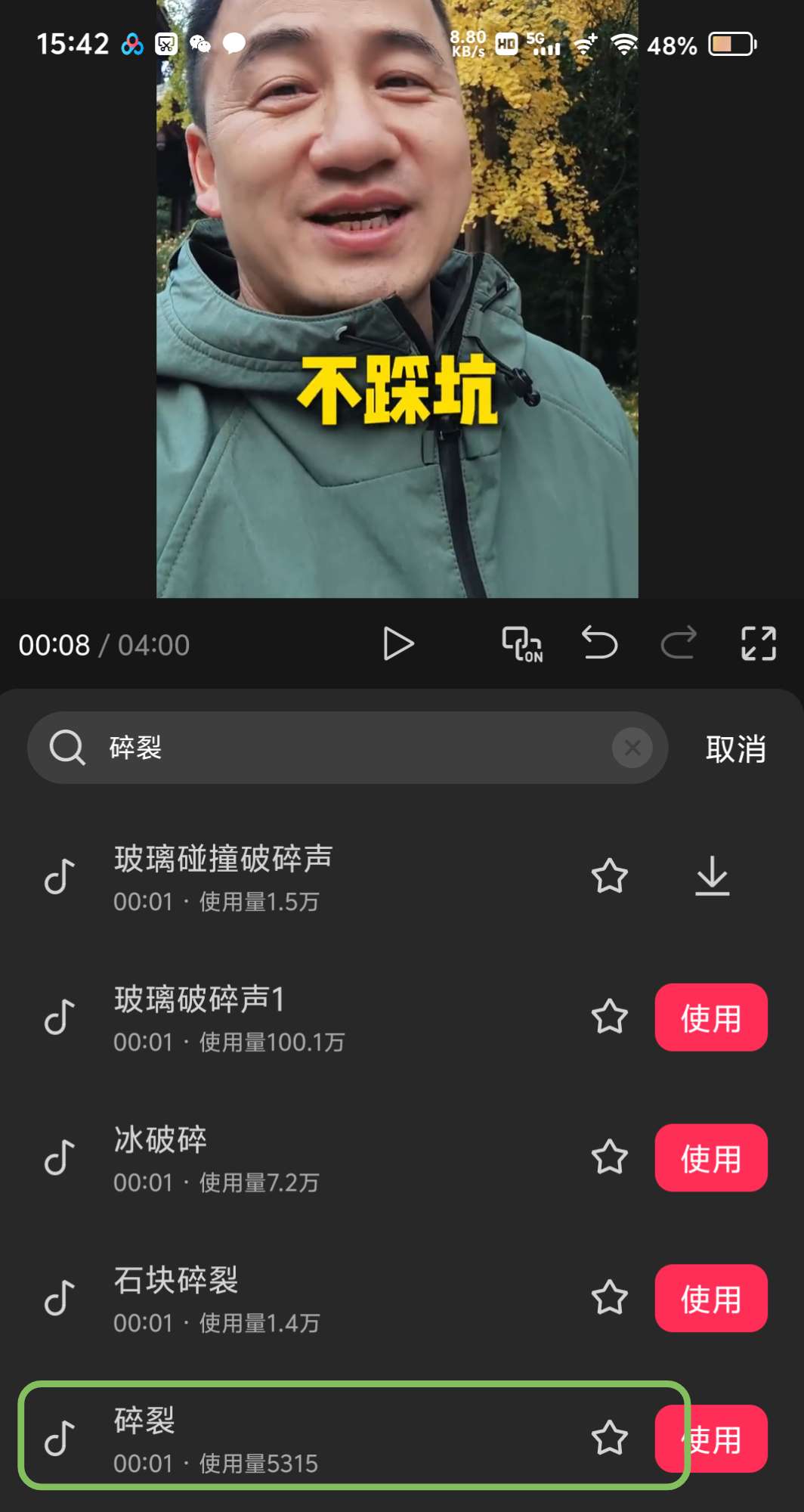Star the 碎裂 sound with 使用量5315
This screenshot has width=804, height=1512.
[x=609, y=1438]
